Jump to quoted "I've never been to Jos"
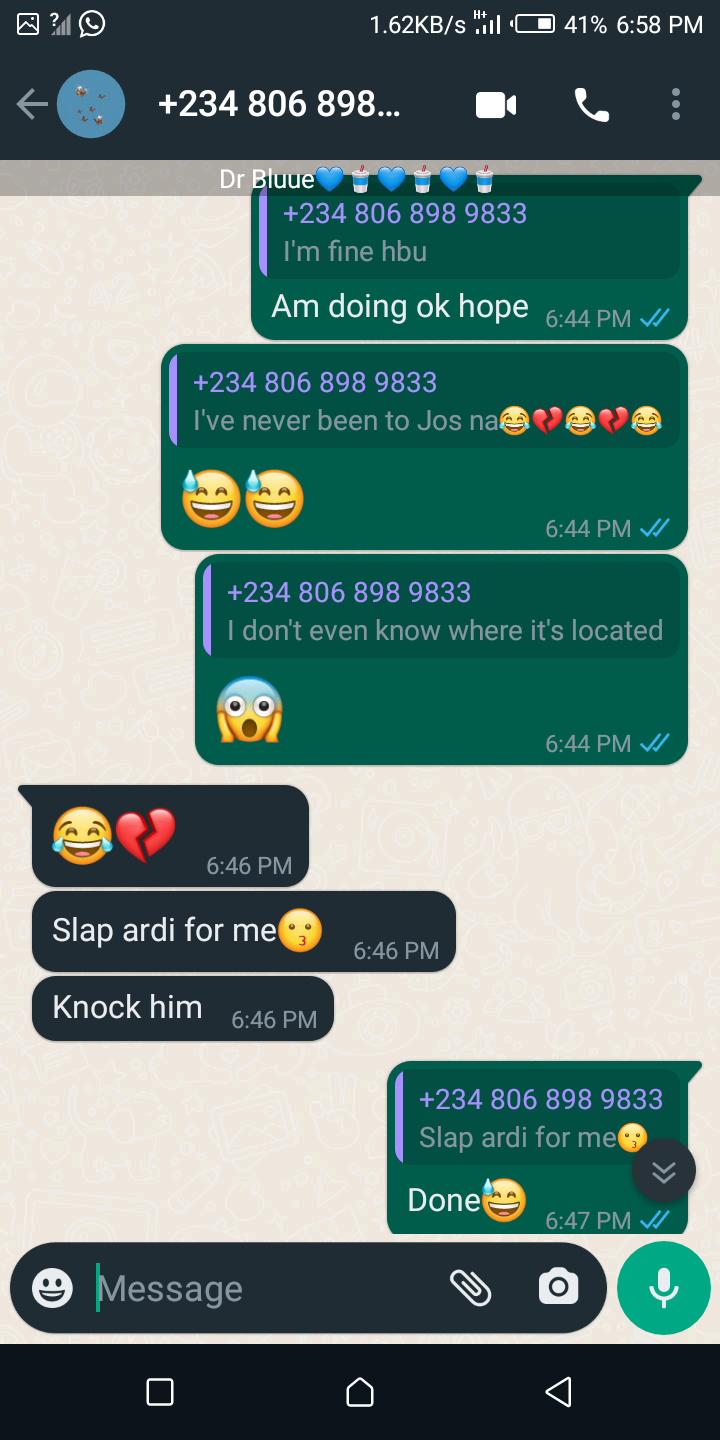720x1440 pixels. click(x=425, y=401)
